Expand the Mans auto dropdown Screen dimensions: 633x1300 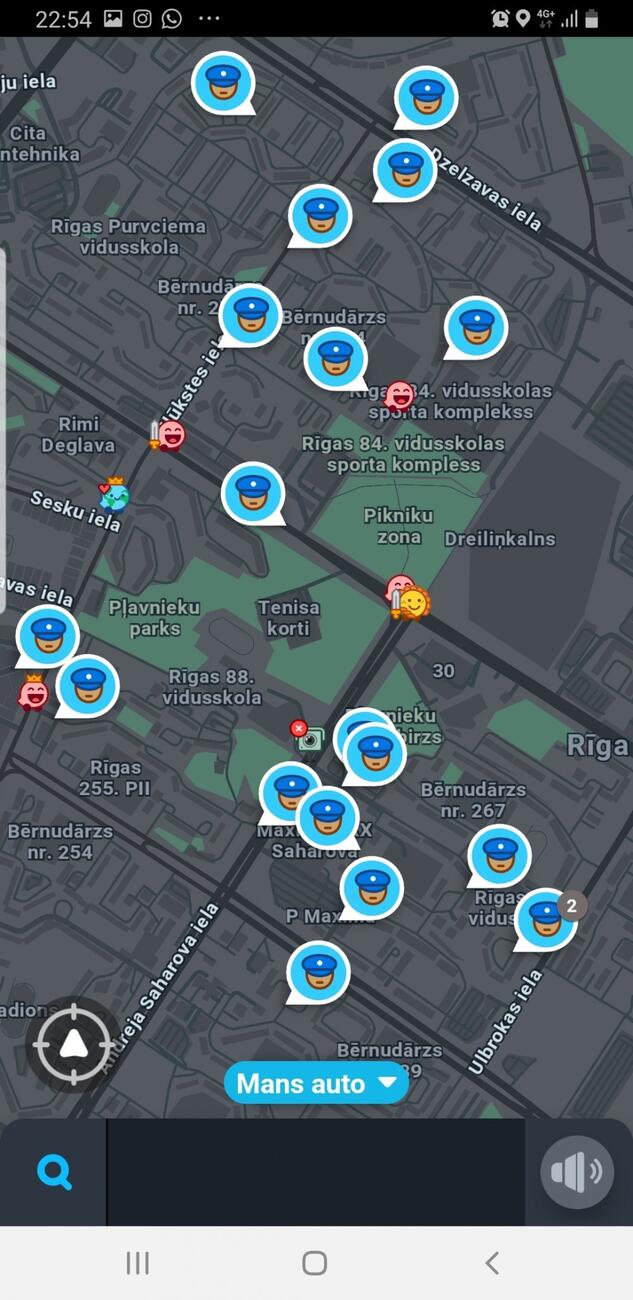[316, 1083]
